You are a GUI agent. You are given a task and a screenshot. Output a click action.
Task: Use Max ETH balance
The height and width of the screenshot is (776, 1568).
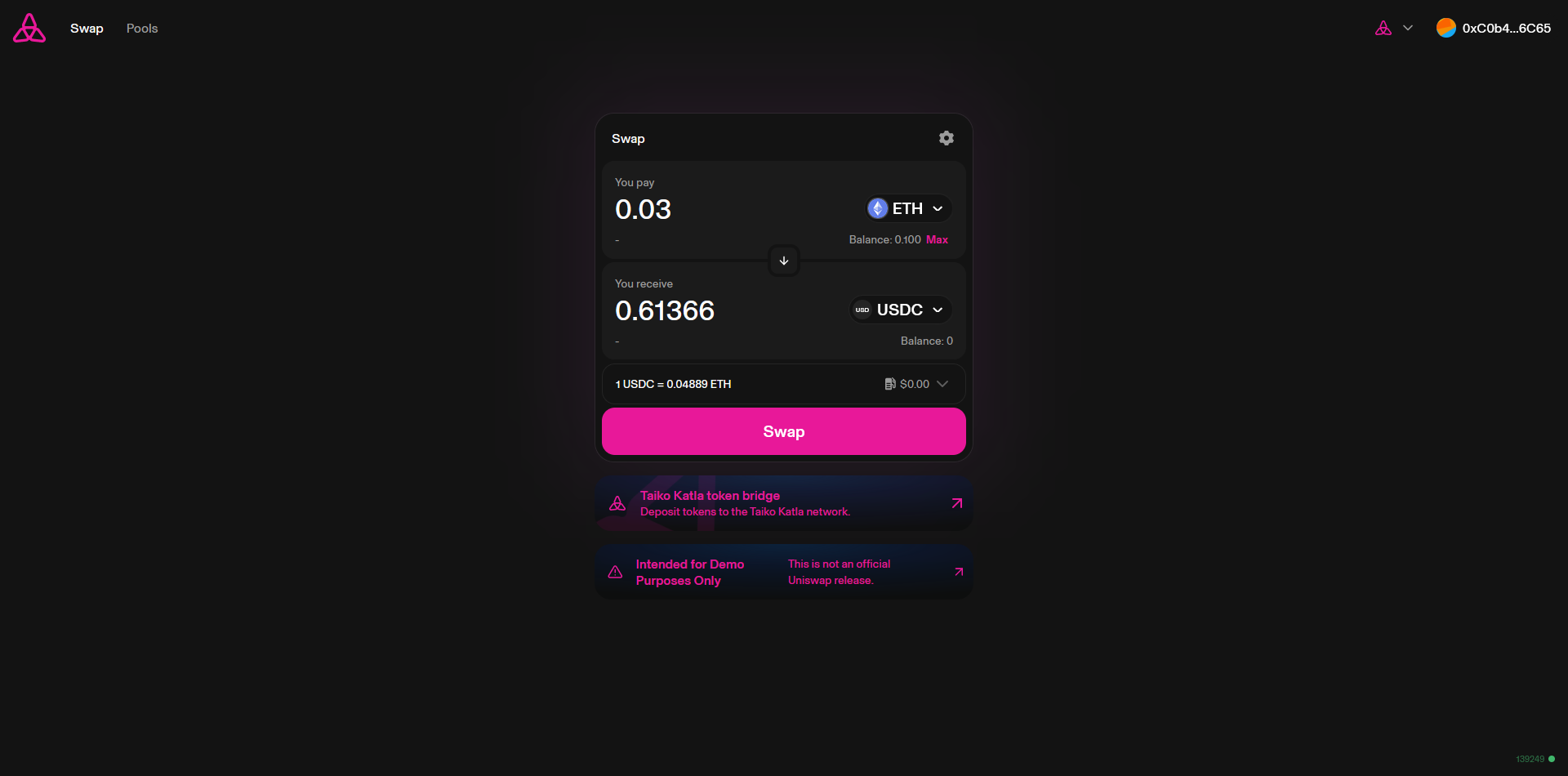tap(937, 240)
